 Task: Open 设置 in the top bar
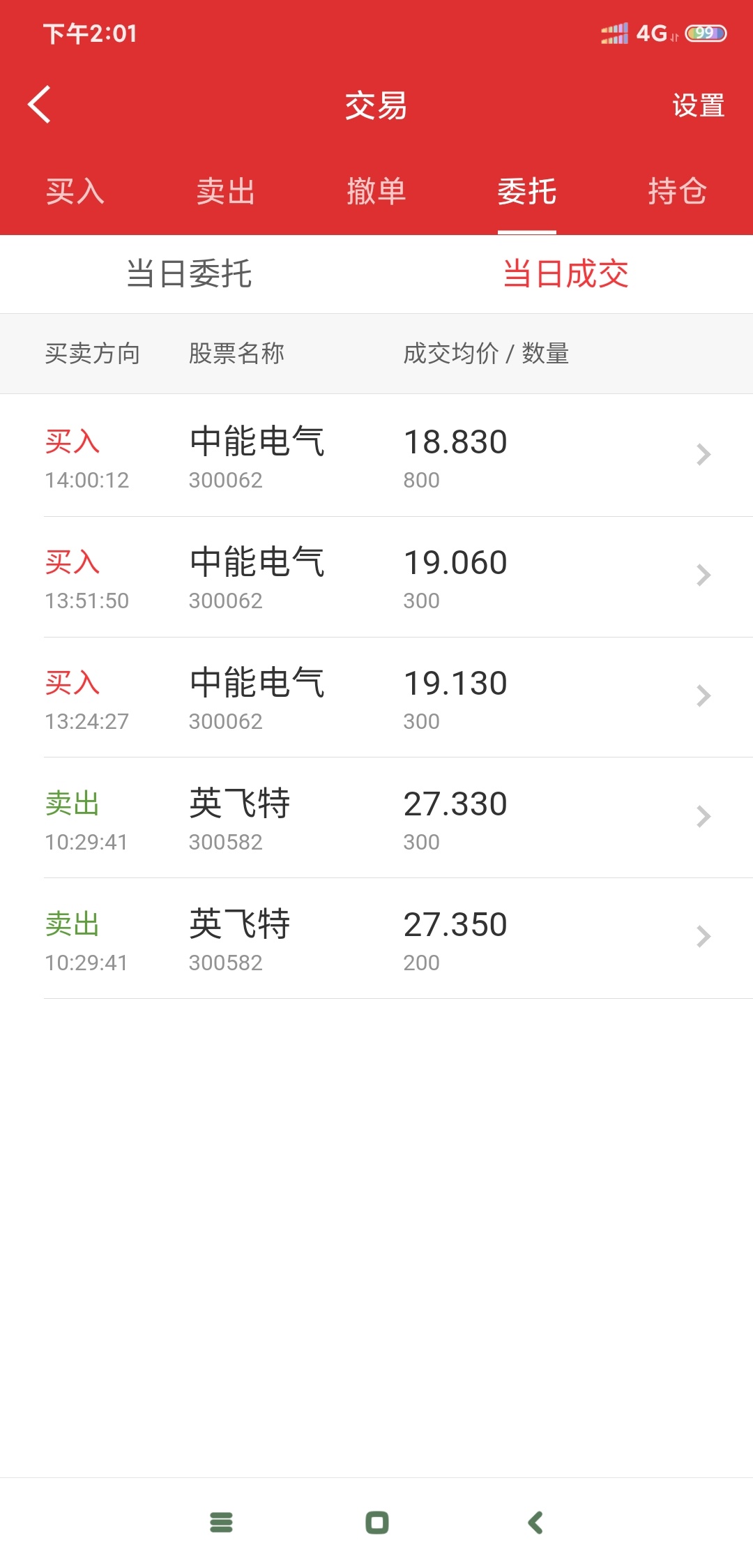(698, 105)
